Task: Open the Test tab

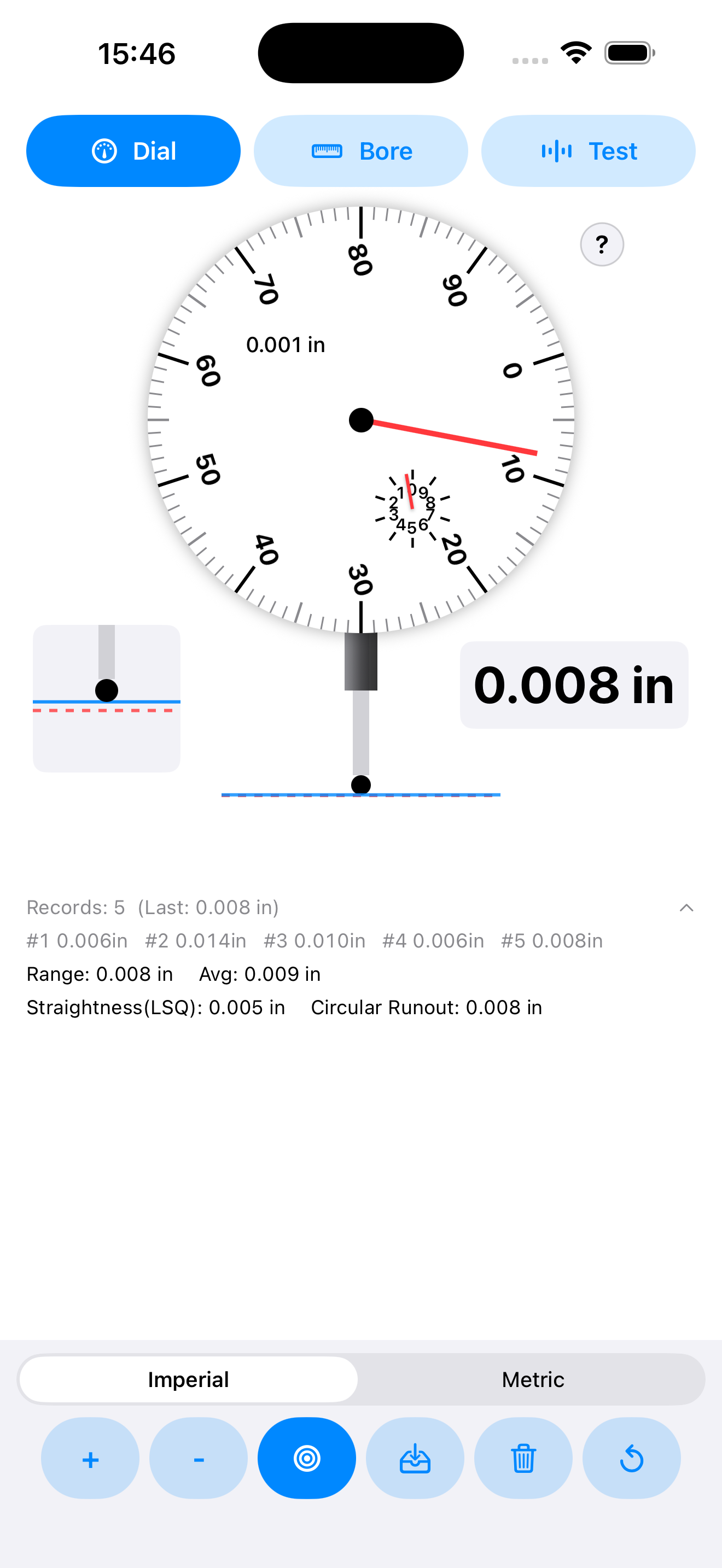Action: click(588, 150)
